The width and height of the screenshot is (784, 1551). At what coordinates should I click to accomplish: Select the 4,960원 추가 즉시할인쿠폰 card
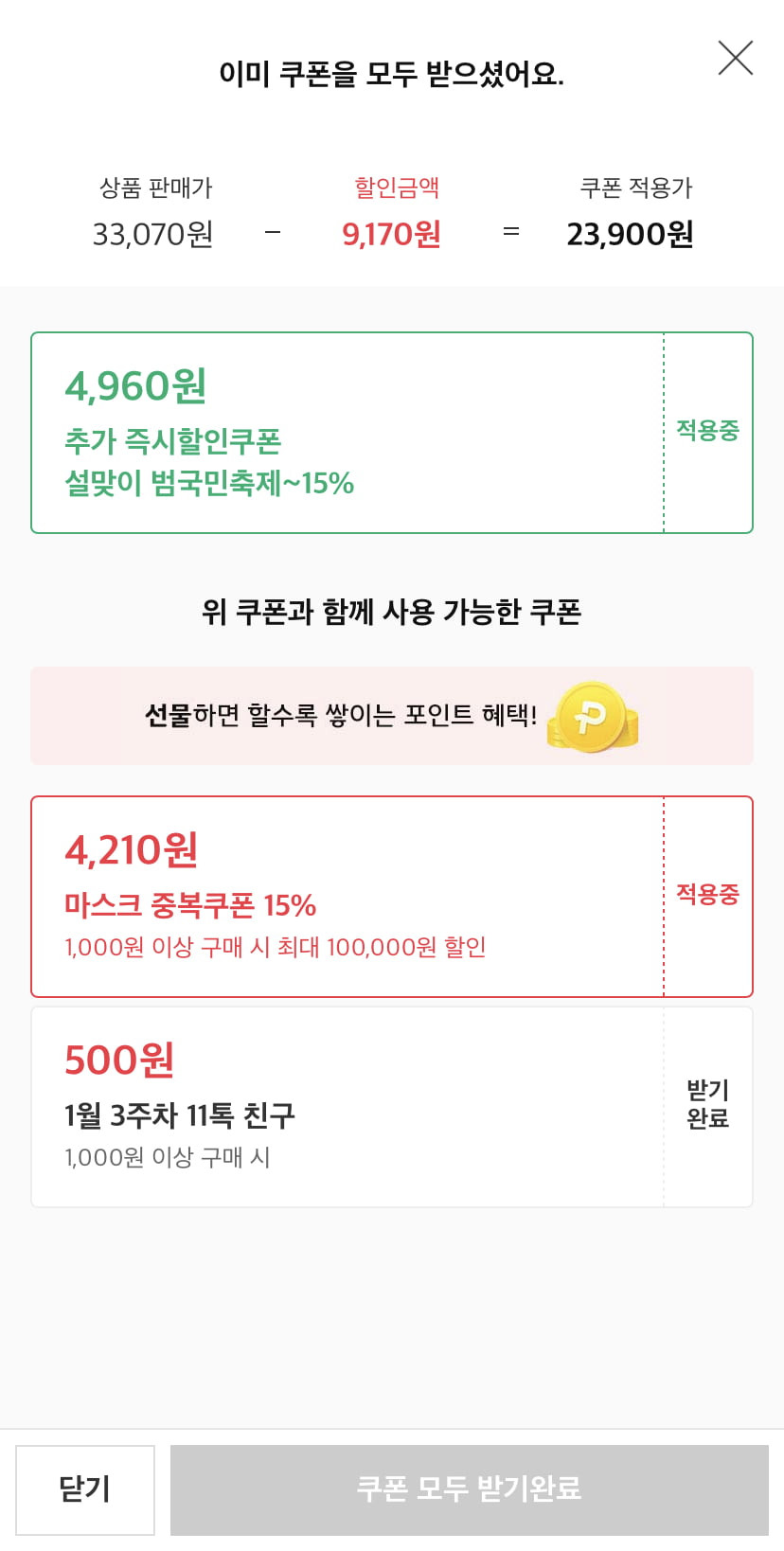[347, 433]
